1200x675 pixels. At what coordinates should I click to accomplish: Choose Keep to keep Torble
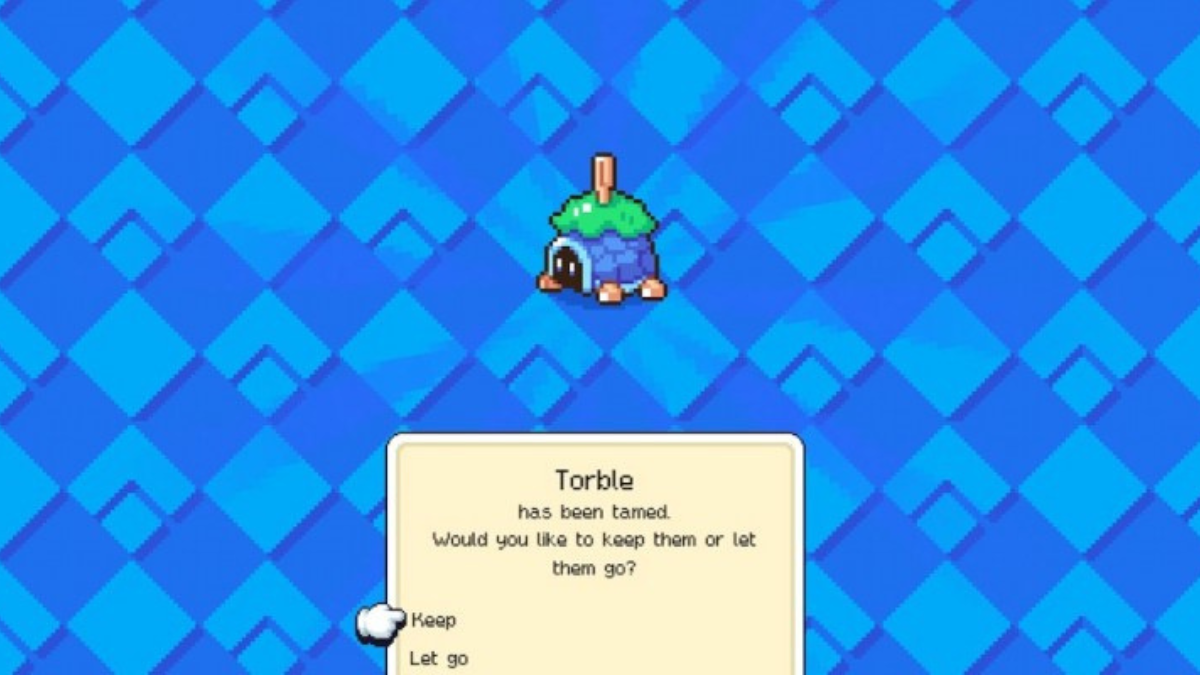(x=434, y=621)
